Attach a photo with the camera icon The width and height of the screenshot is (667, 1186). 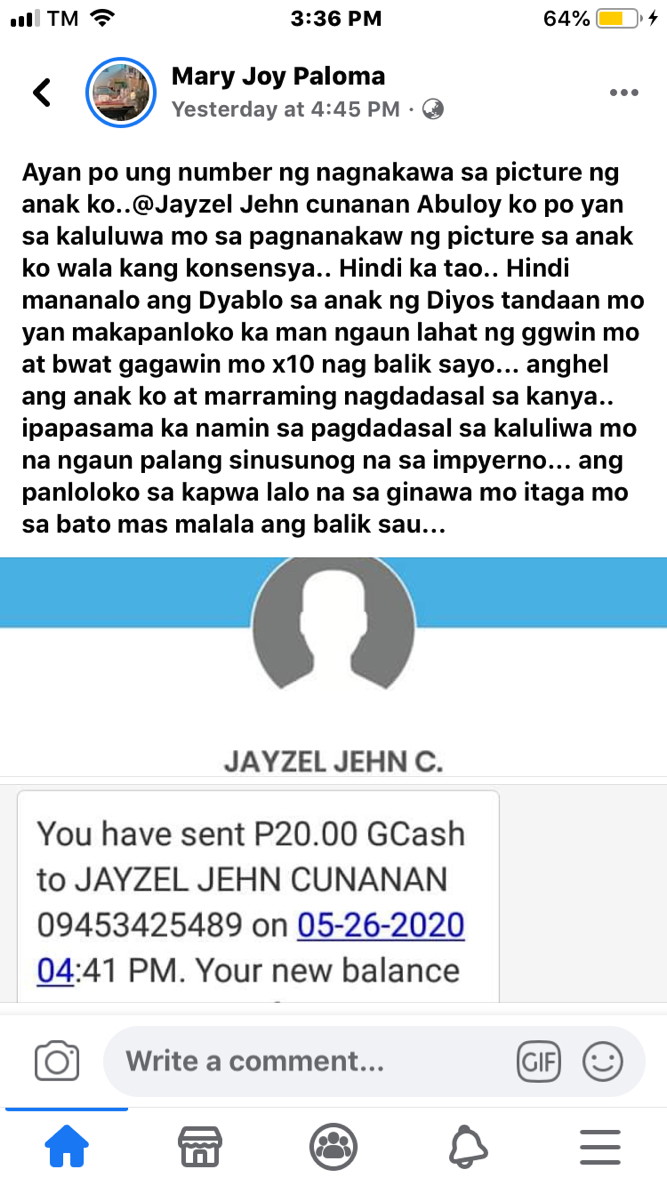57,1061
